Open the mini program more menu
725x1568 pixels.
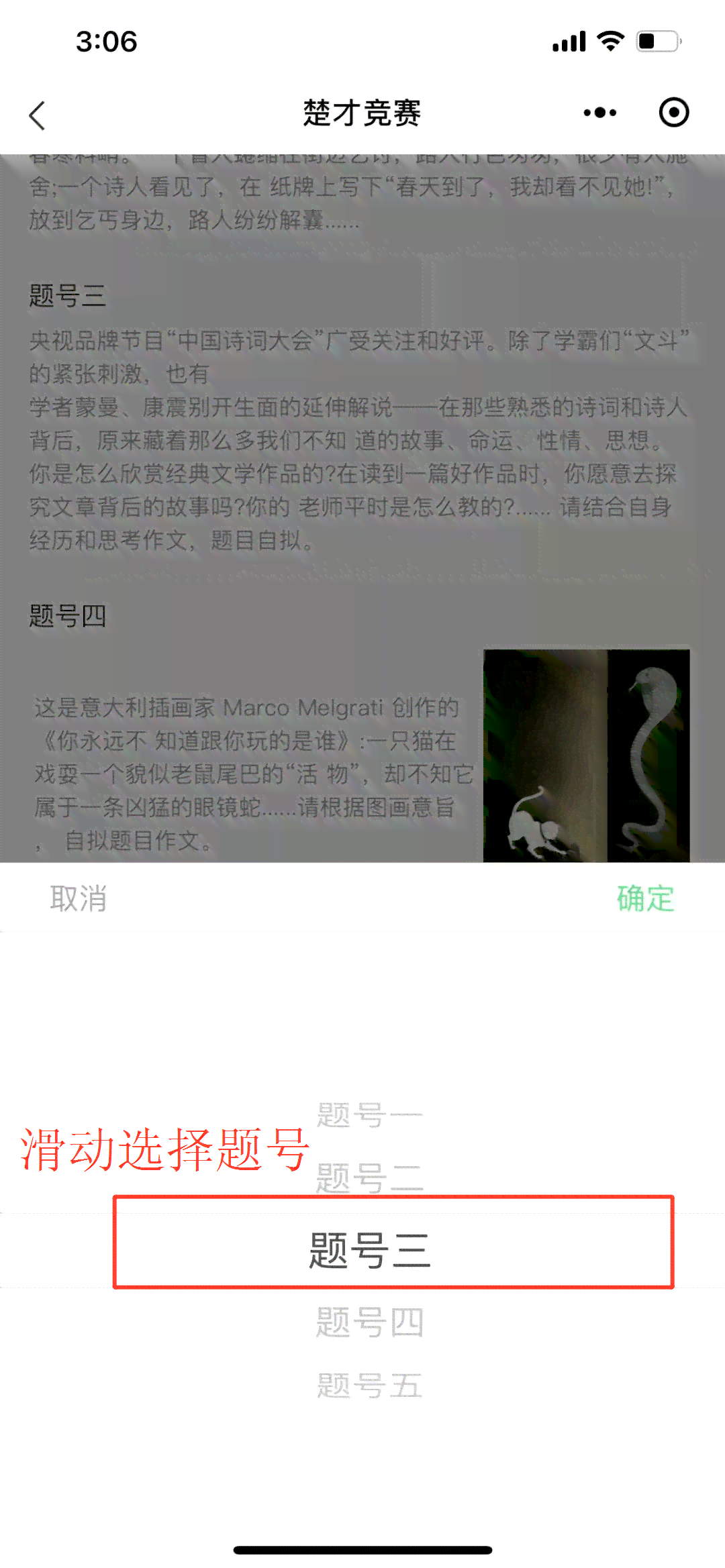599,113
